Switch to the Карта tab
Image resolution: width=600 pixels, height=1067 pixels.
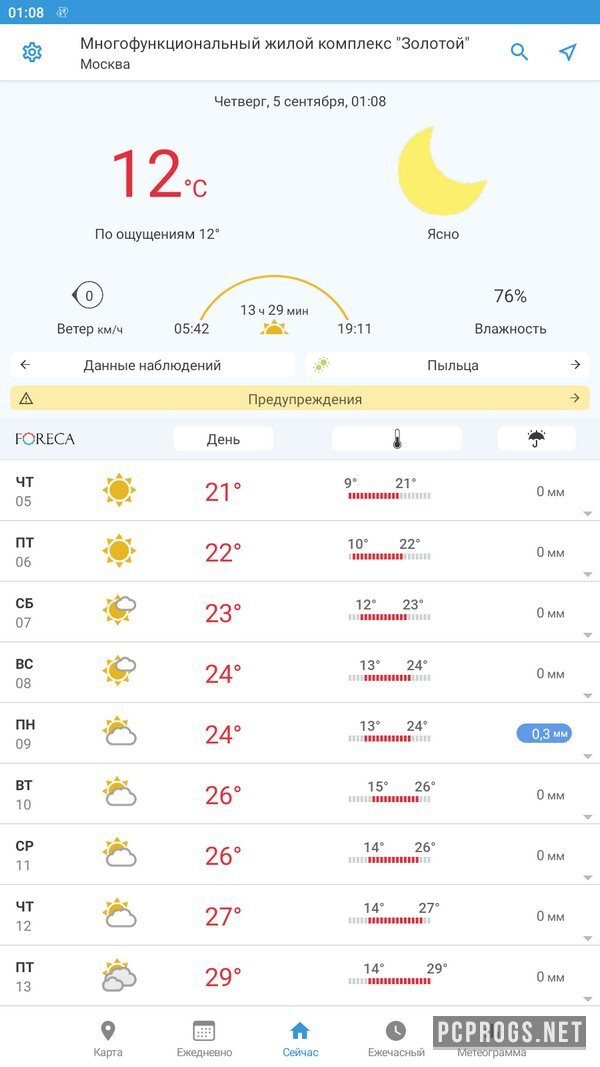[x=108, y=1038]
